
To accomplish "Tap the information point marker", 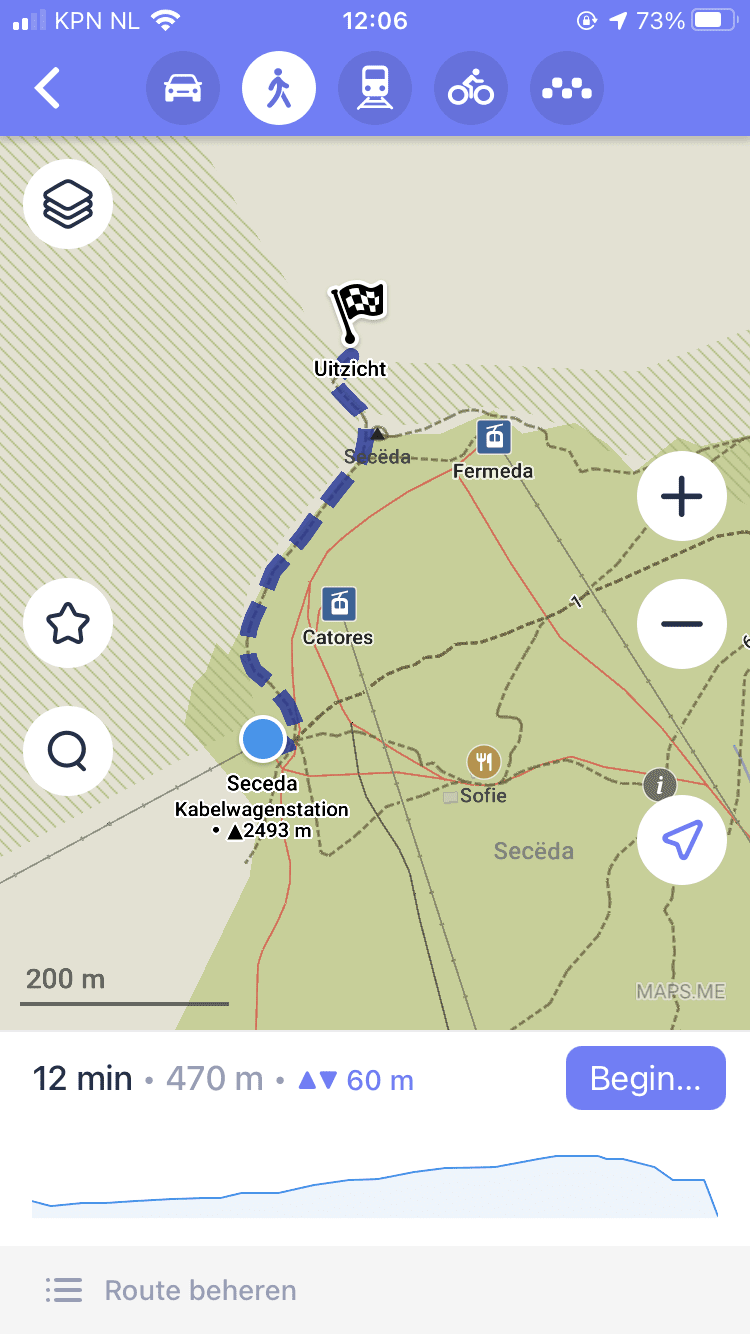I will [658, 784].
